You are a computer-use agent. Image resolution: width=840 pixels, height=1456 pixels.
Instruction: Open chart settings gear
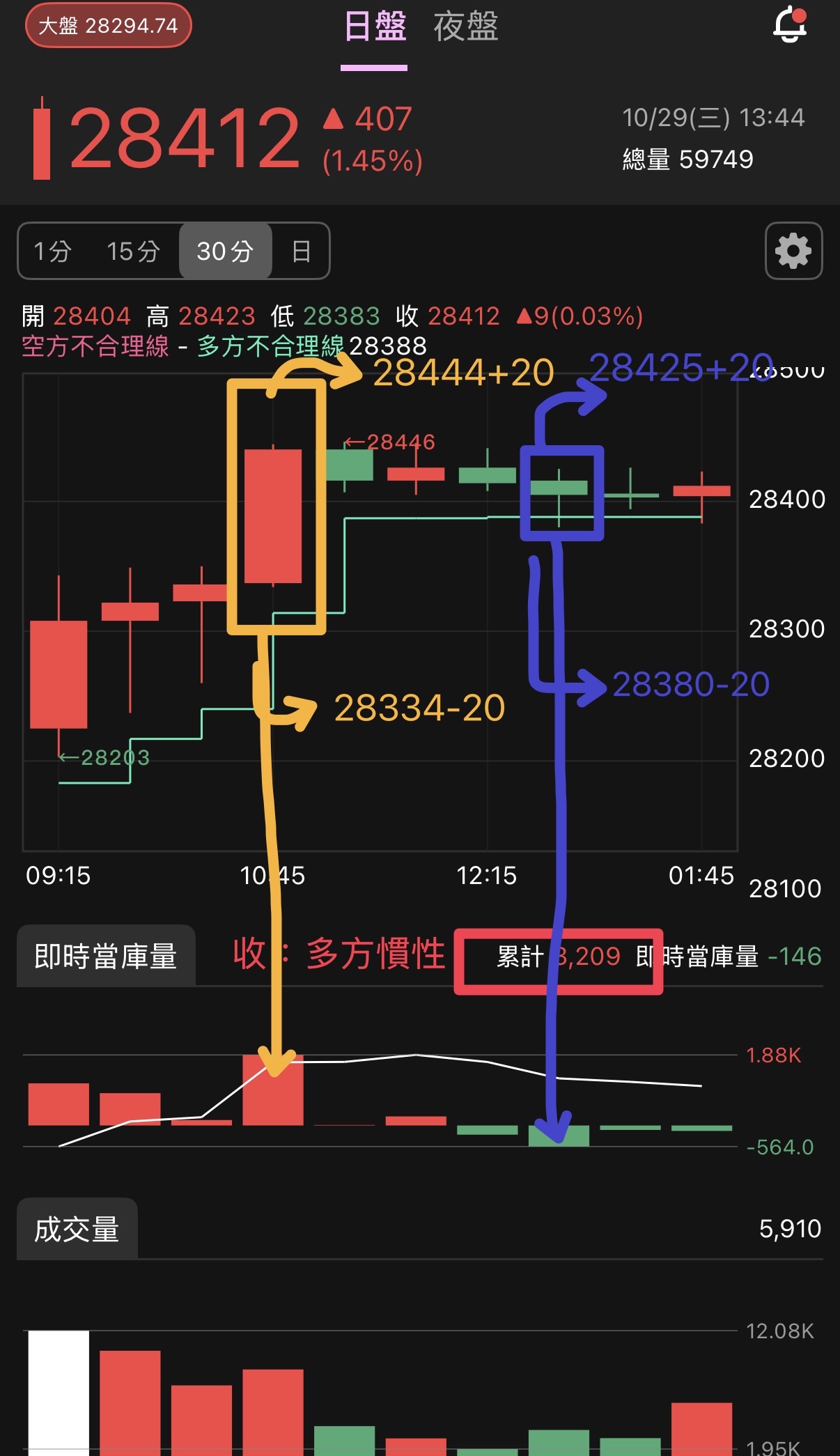pos(793,251)
